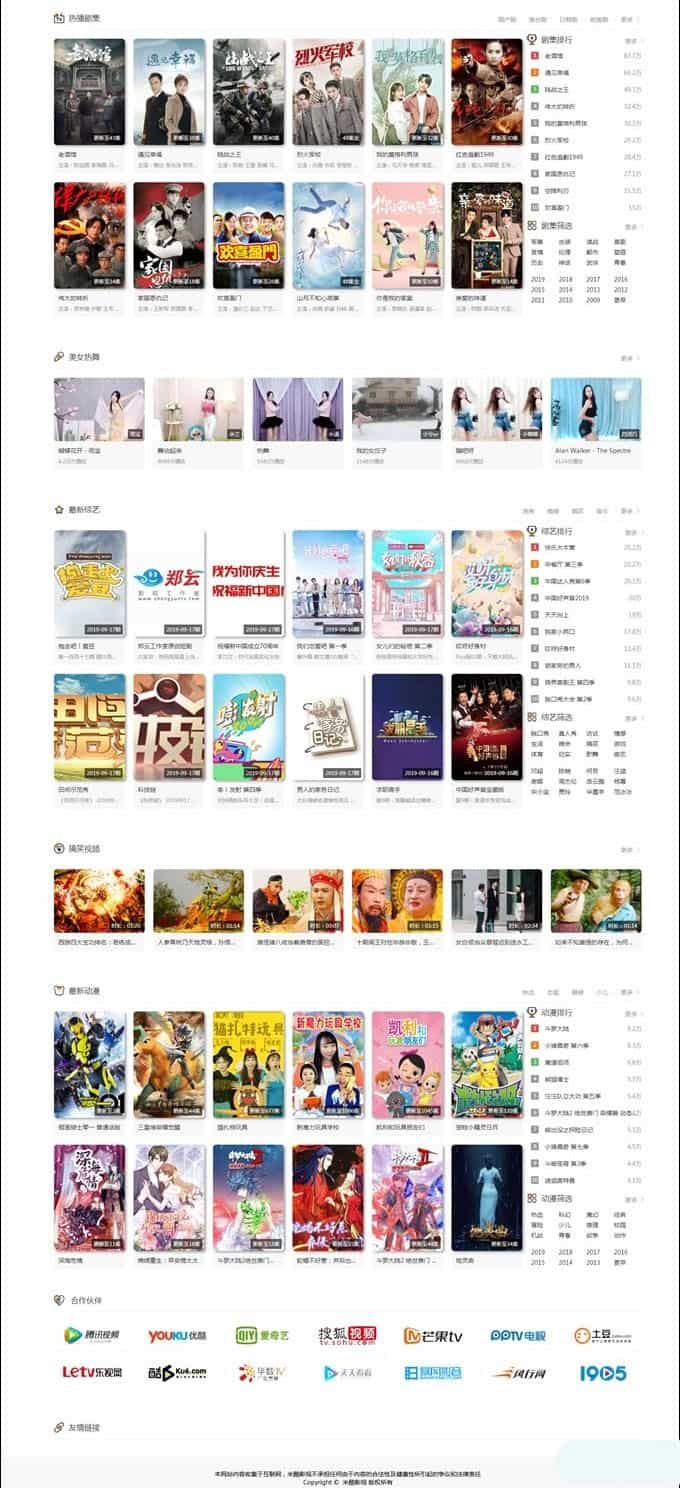Open the 烈火军校 drama poster
Viewport: 680px width, 1488px height.
coord(328,92)
